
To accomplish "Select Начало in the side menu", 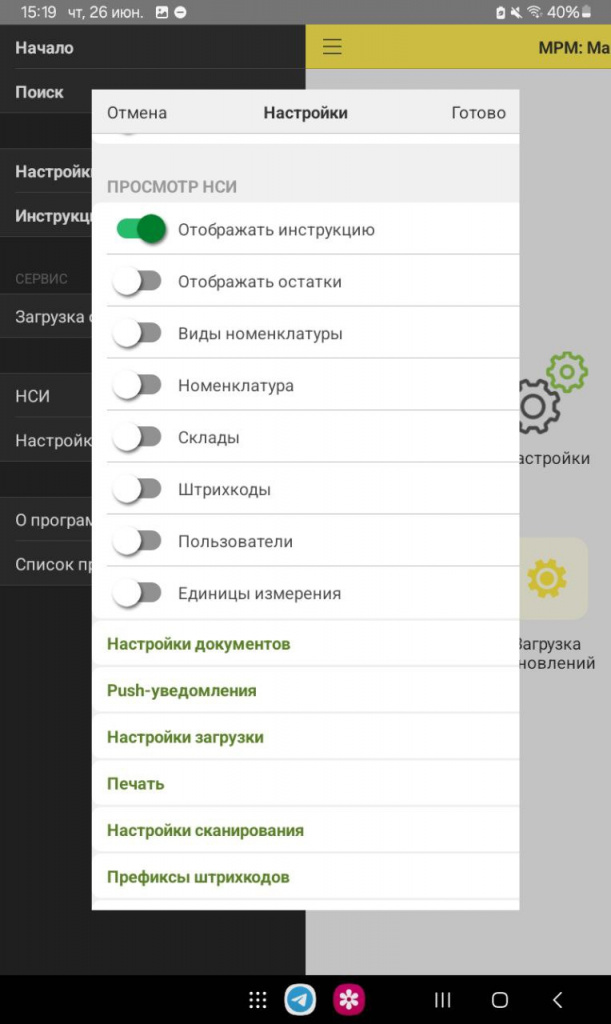I will [x=44, y=48].
